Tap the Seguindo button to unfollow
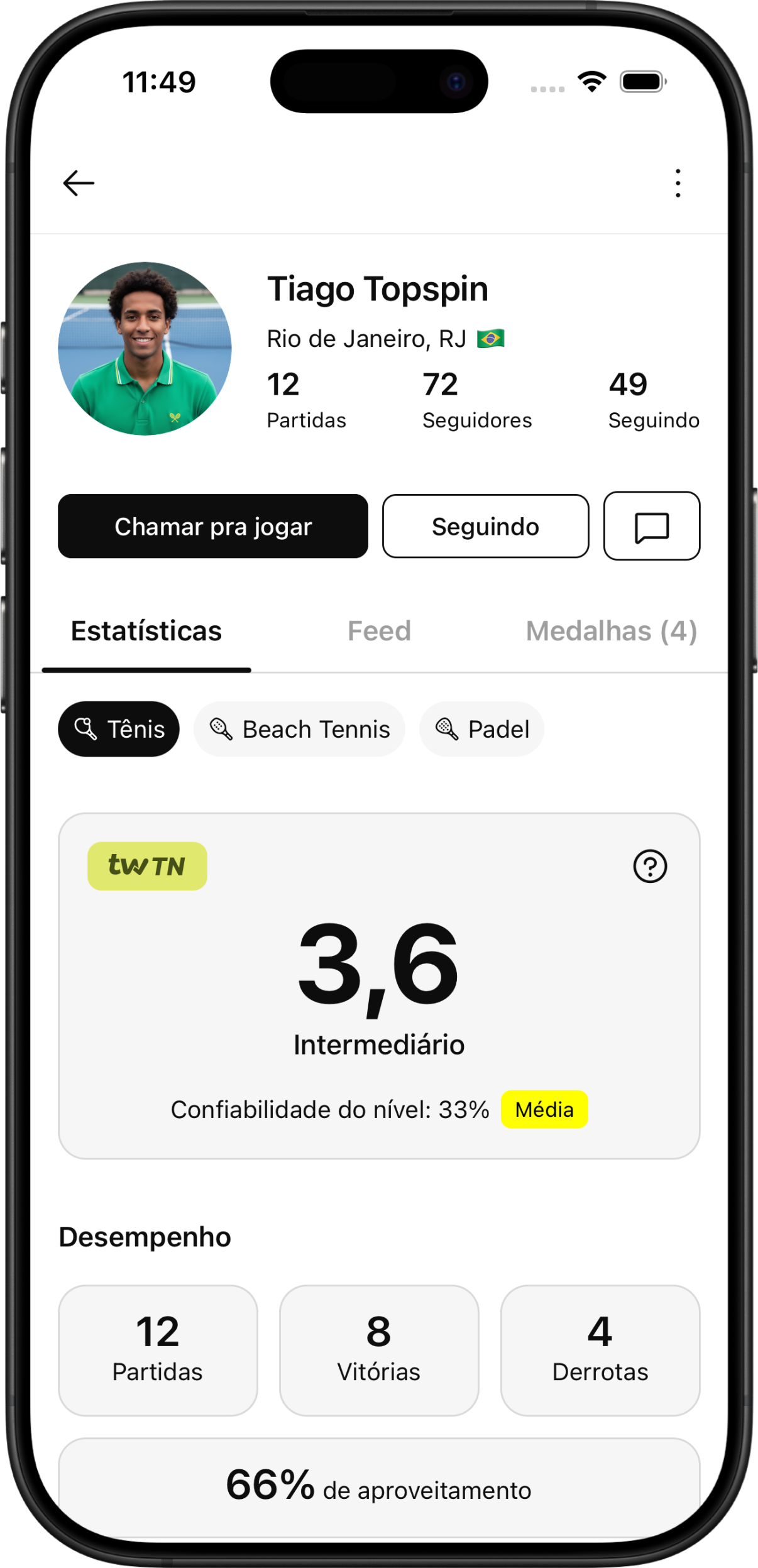This screenshot has height=1568, width=758. pyautogui.click(x=485, y=527)
